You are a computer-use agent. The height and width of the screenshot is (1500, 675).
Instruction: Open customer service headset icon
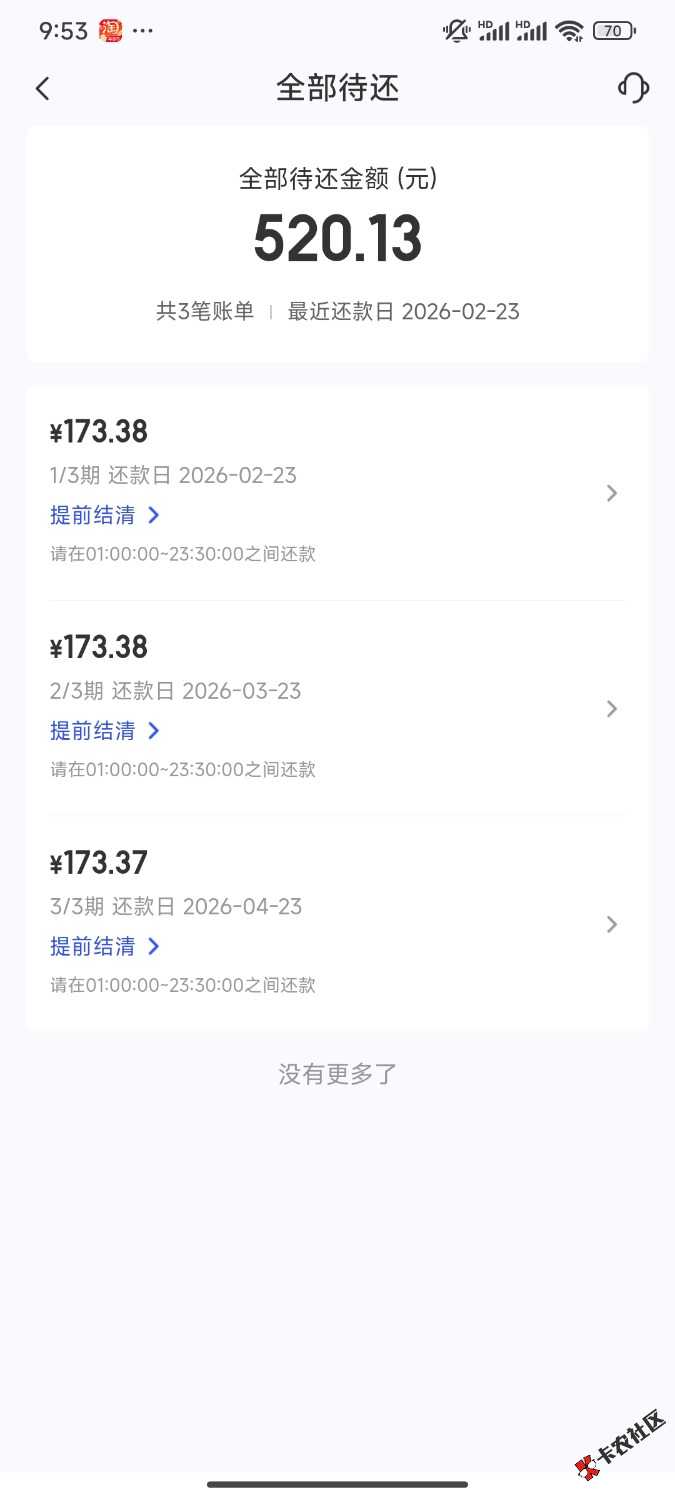pos(633,88)
